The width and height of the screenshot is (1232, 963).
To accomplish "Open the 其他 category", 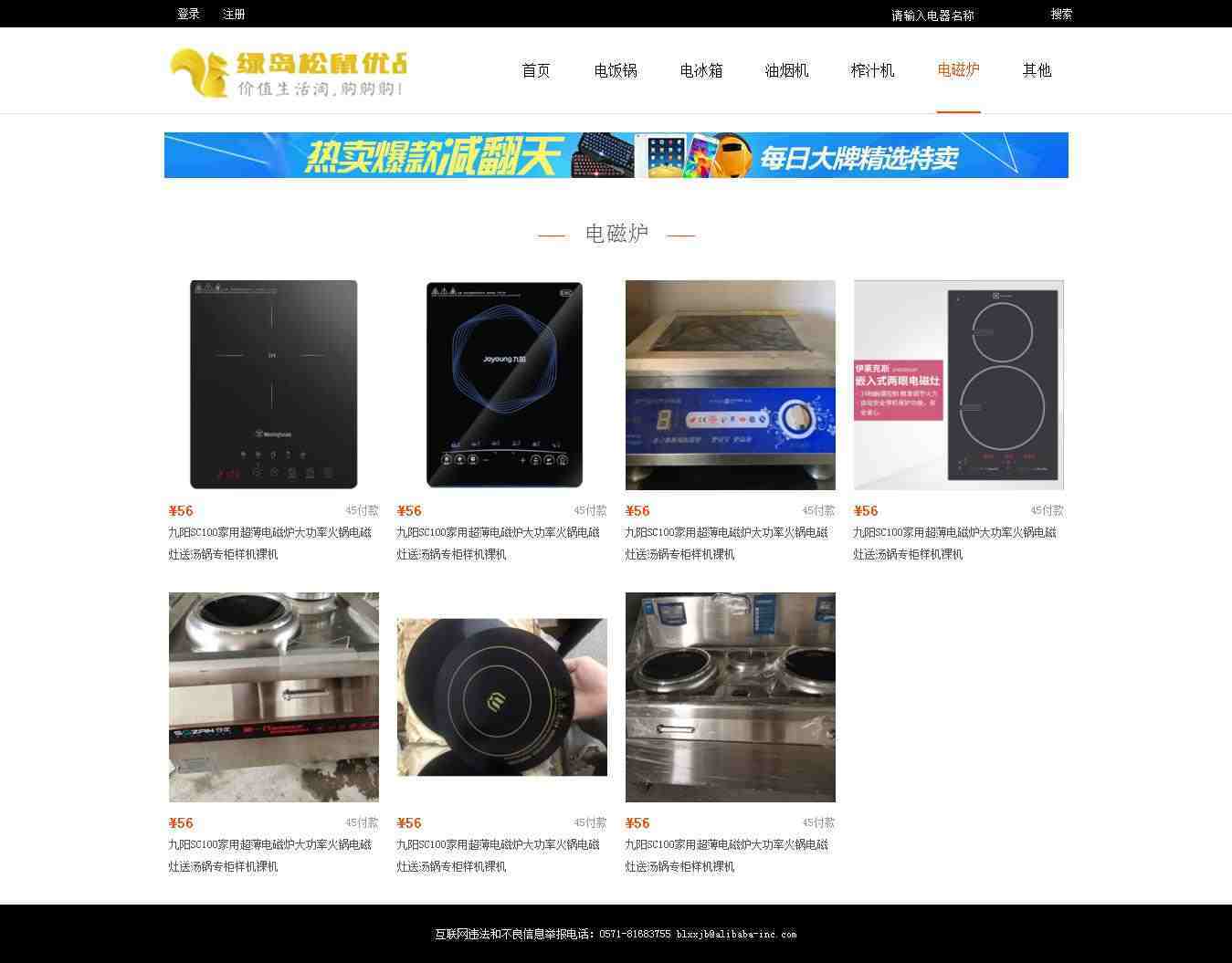I will [1037, 70].
